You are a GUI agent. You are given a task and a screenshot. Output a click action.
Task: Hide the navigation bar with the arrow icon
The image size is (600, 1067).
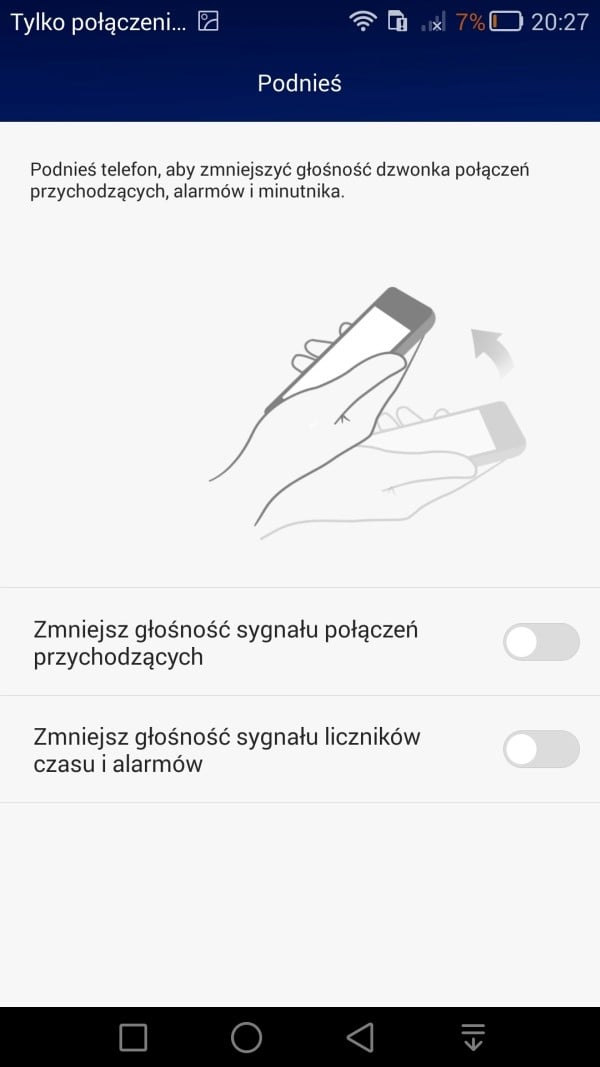point(473,1037)
